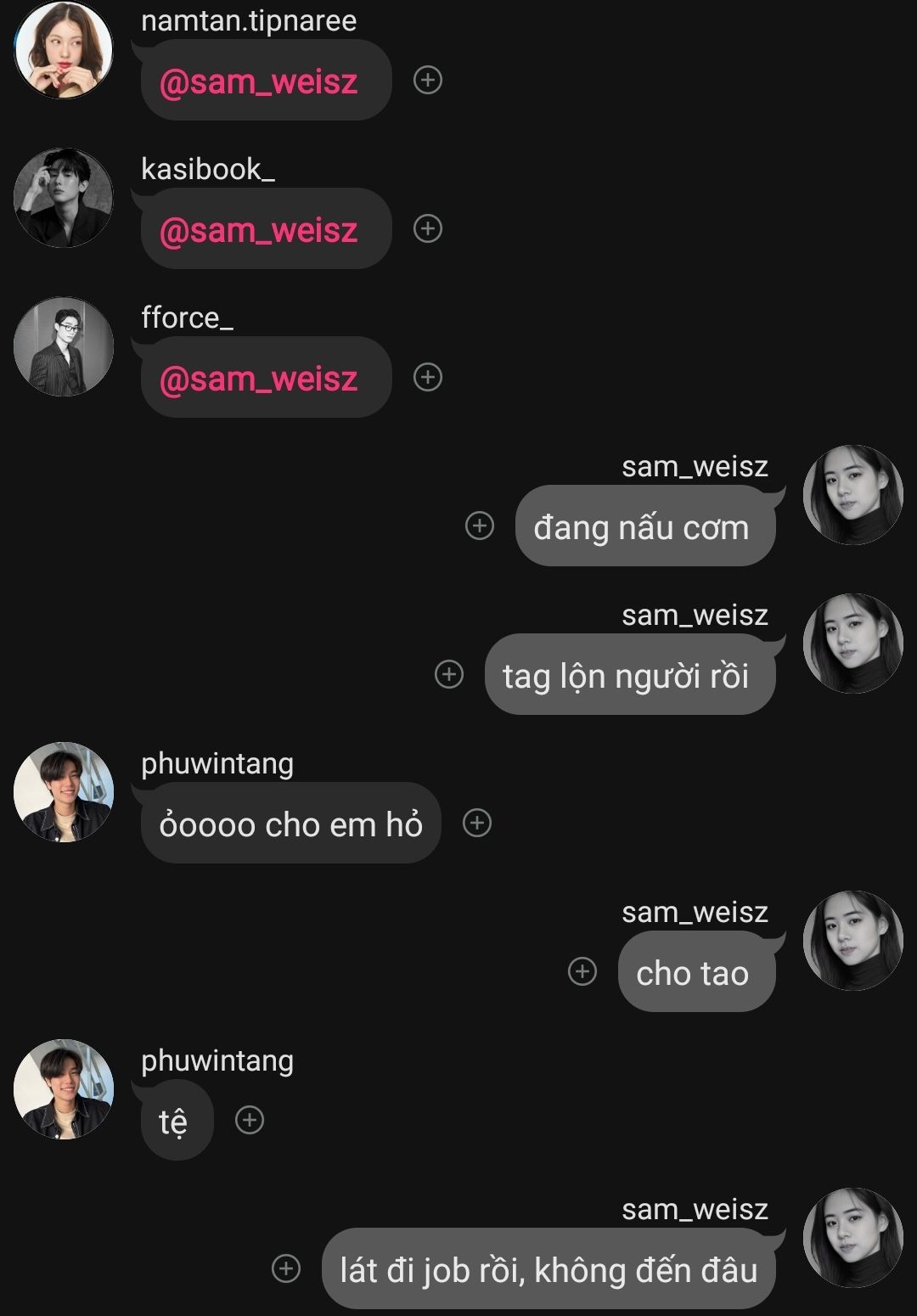Add reaction to fforce_'s message
Image resolution: width=917 pixels, height=1316 pixels.
pyautogui.click(x=427, y=377)
